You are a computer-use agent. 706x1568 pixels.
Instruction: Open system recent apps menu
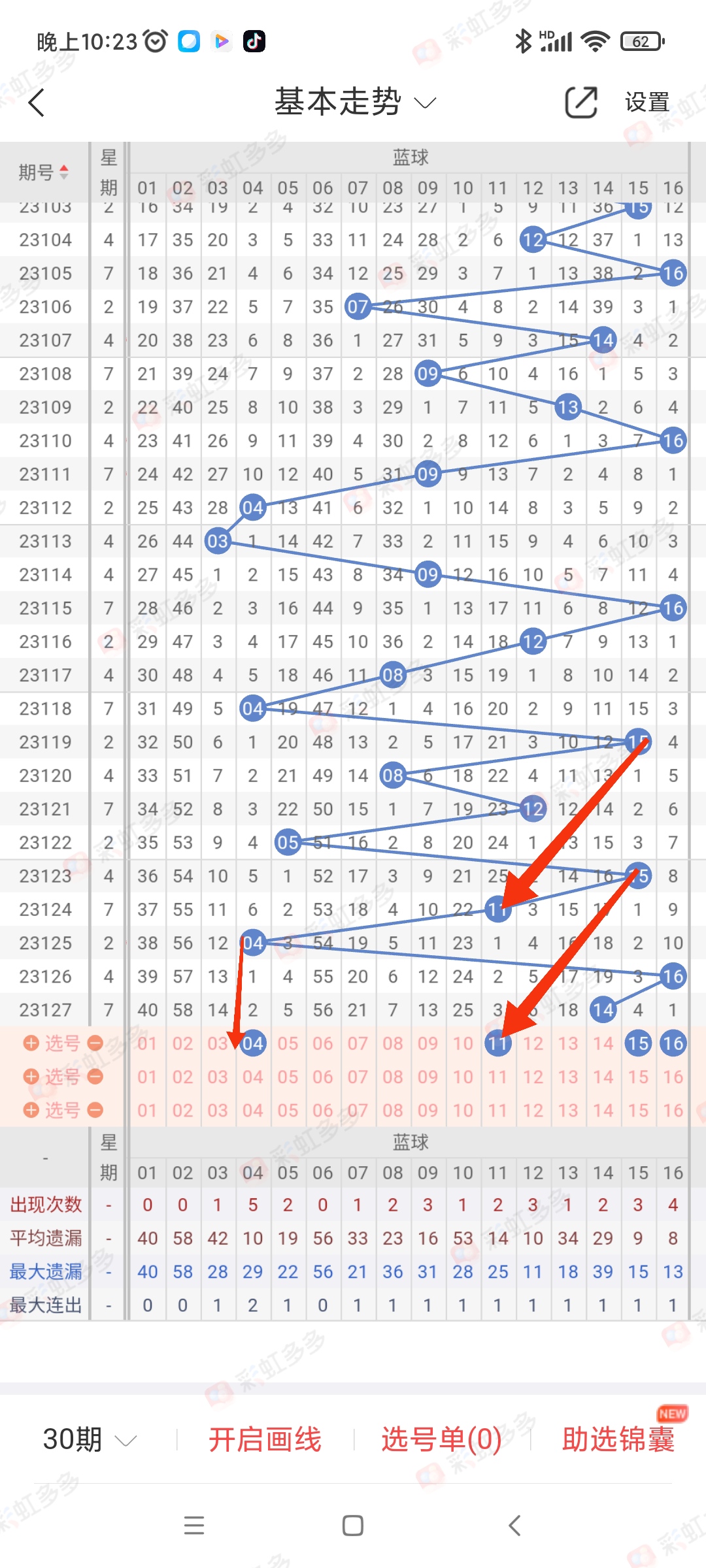[194, 1526]
